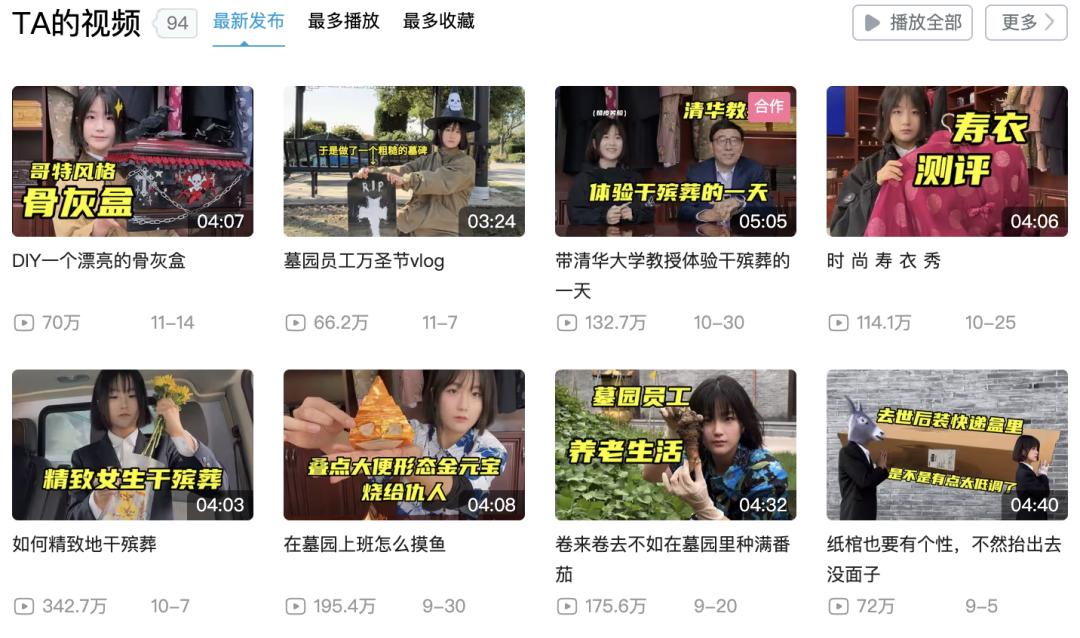Switch to the 最多收藏 tab
Image resolution: width=1080 pixels, height=638 pixels.
[x=438, y=21]
